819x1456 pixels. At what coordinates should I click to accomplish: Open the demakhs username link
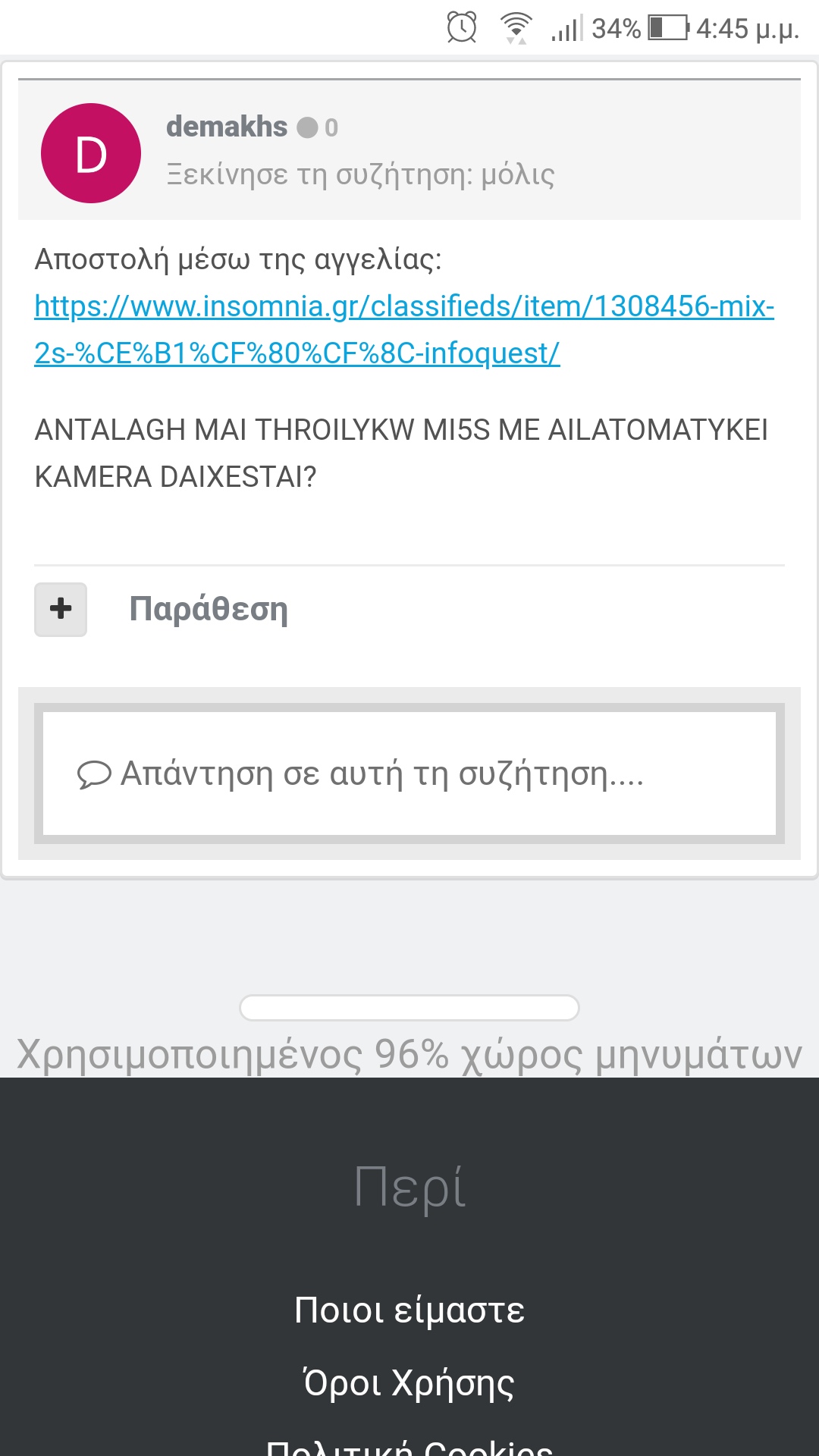227,127
